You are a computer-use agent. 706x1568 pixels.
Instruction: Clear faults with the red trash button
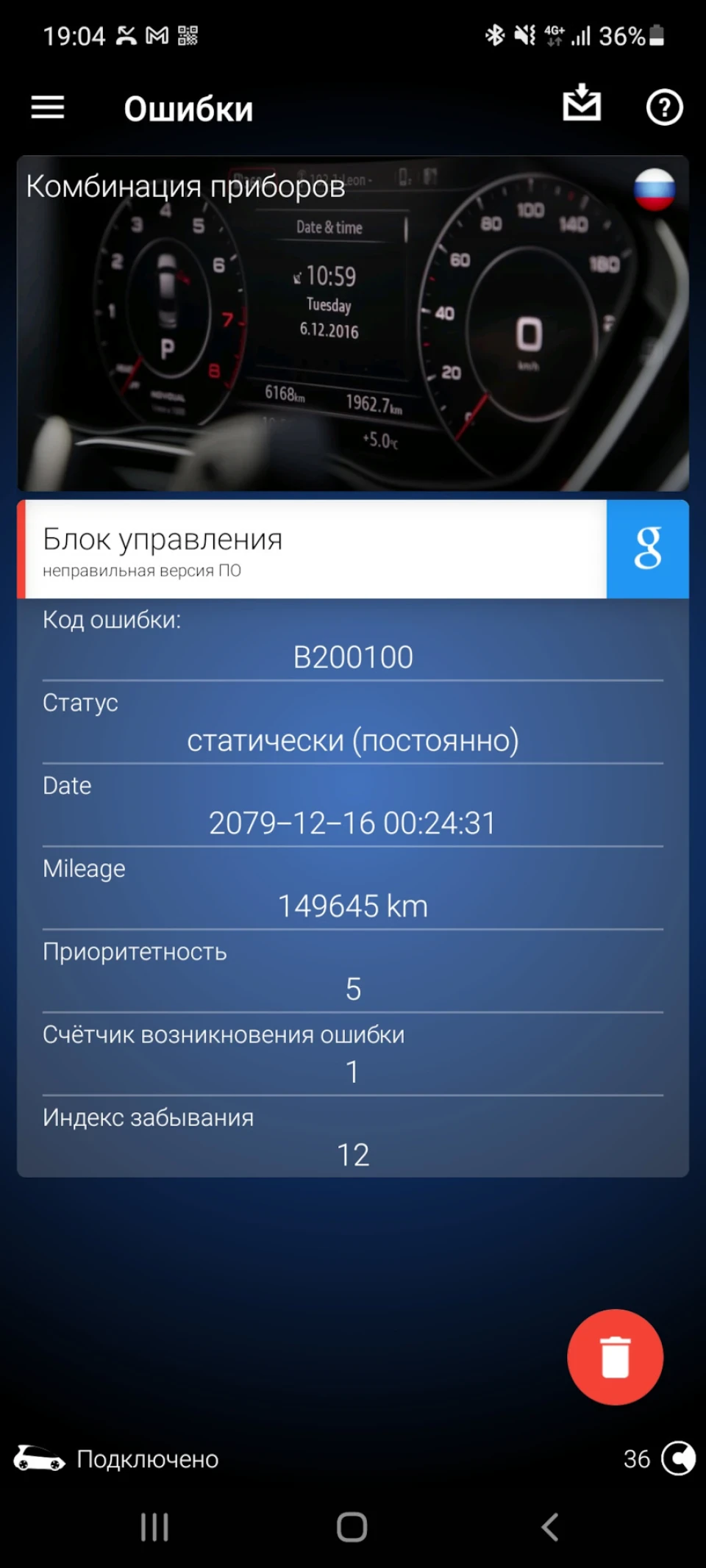616,1357
